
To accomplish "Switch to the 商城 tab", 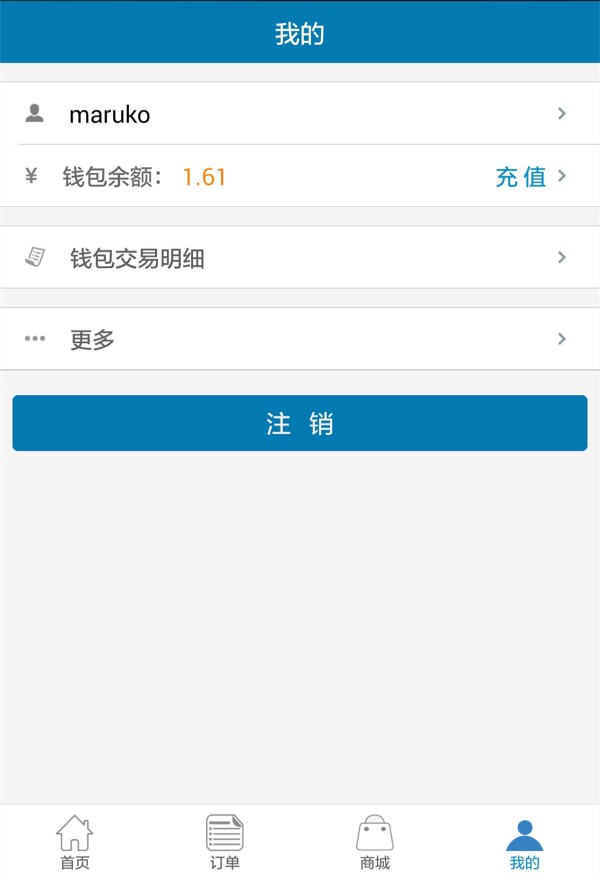I will (375, 841).
